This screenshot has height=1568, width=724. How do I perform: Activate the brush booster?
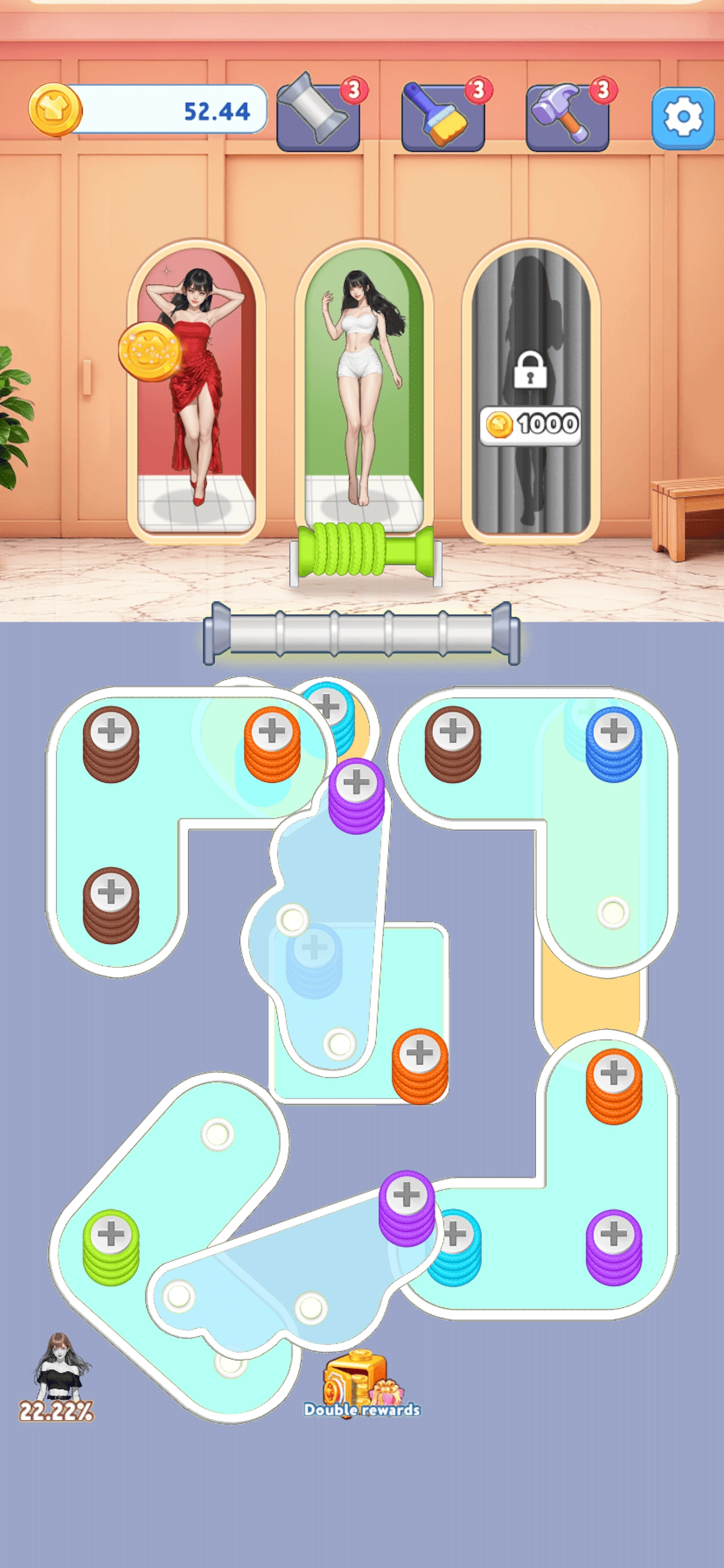click(442, 116)
